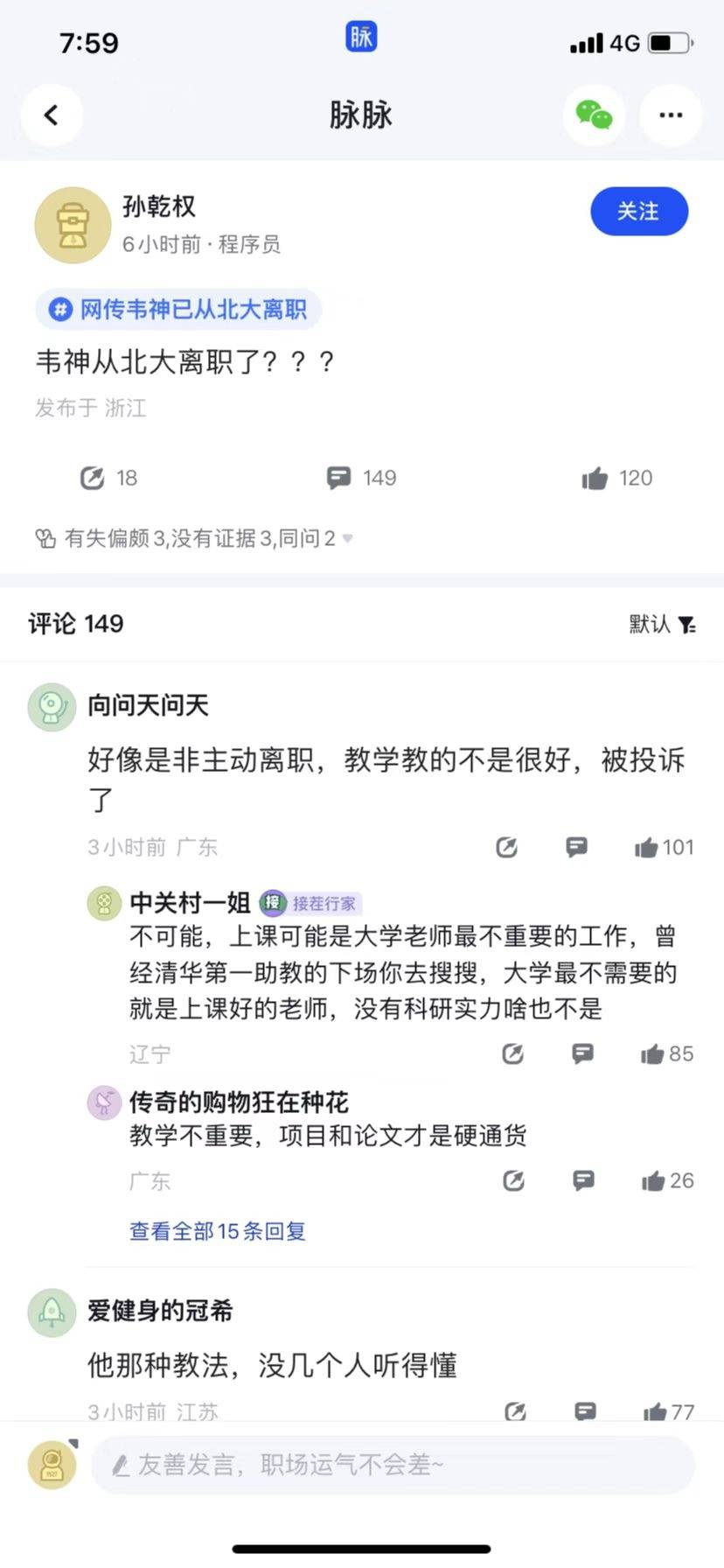
Task: Go back using the top-left arrow
Action: point(52,115)
